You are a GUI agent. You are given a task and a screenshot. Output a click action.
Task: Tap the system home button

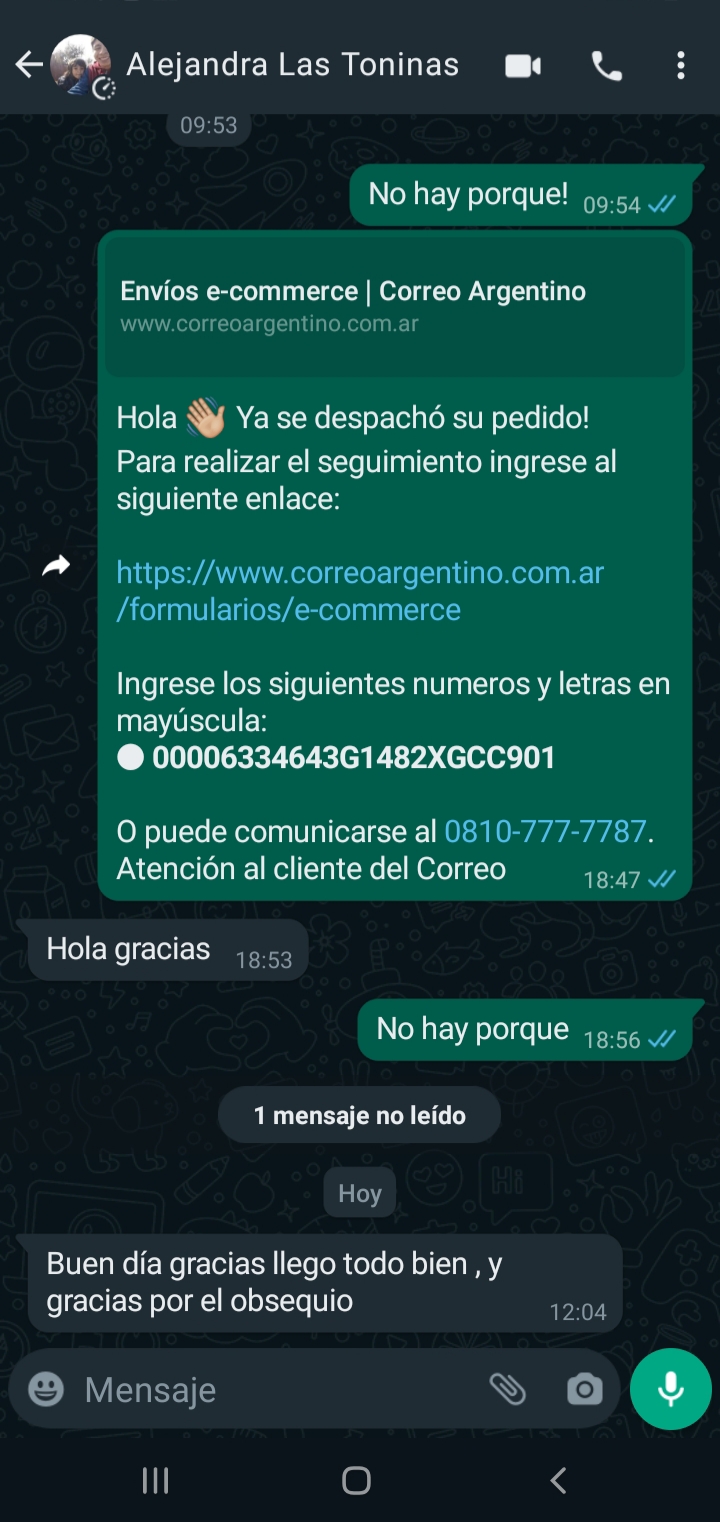coord(357,1480)
